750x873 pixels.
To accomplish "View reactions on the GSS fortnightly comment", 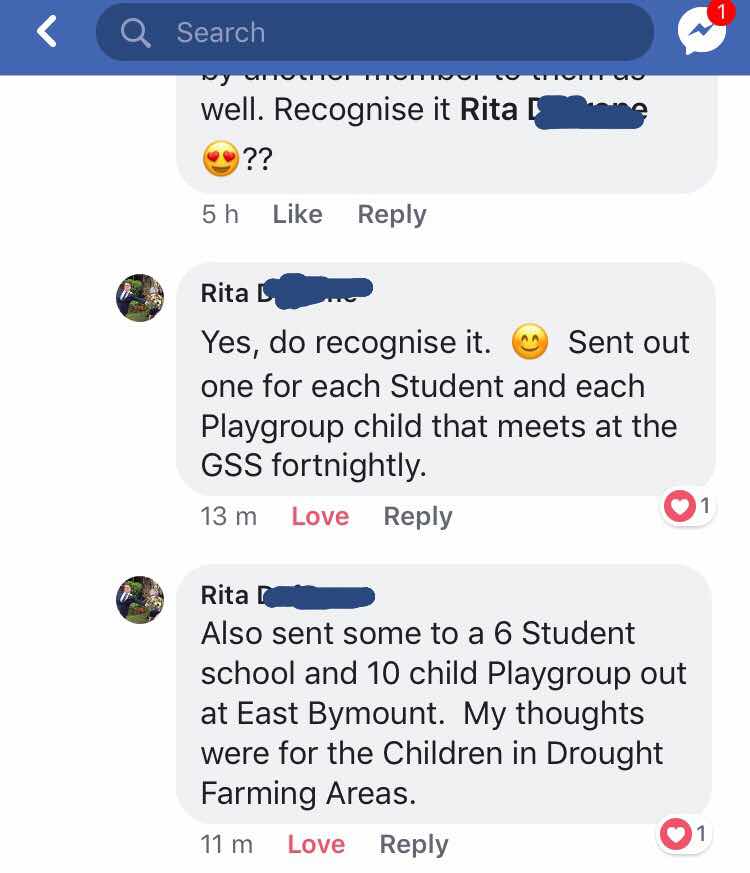I will [688, 506].
